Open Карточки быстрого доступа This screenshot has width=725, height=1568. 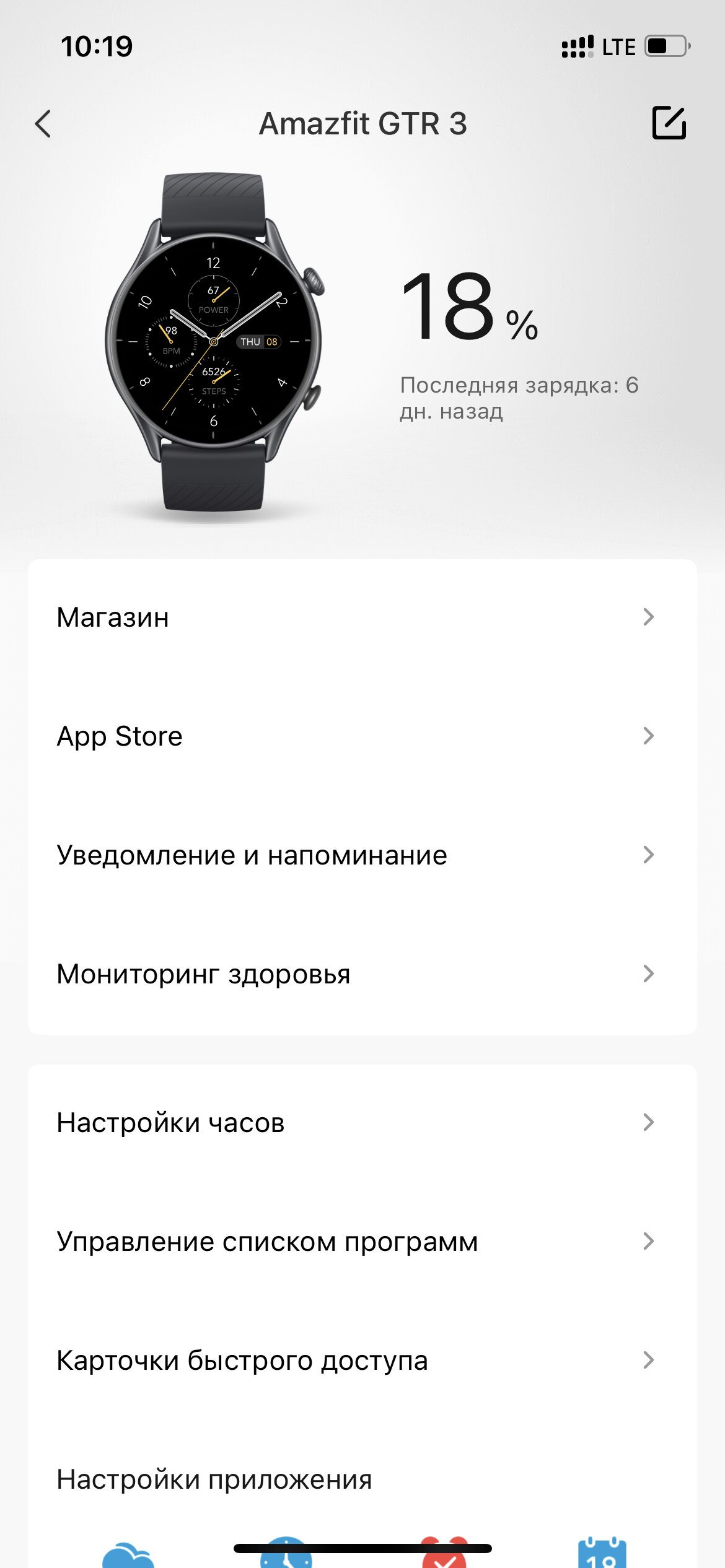pyautogui.click(x=362, y=1361)
